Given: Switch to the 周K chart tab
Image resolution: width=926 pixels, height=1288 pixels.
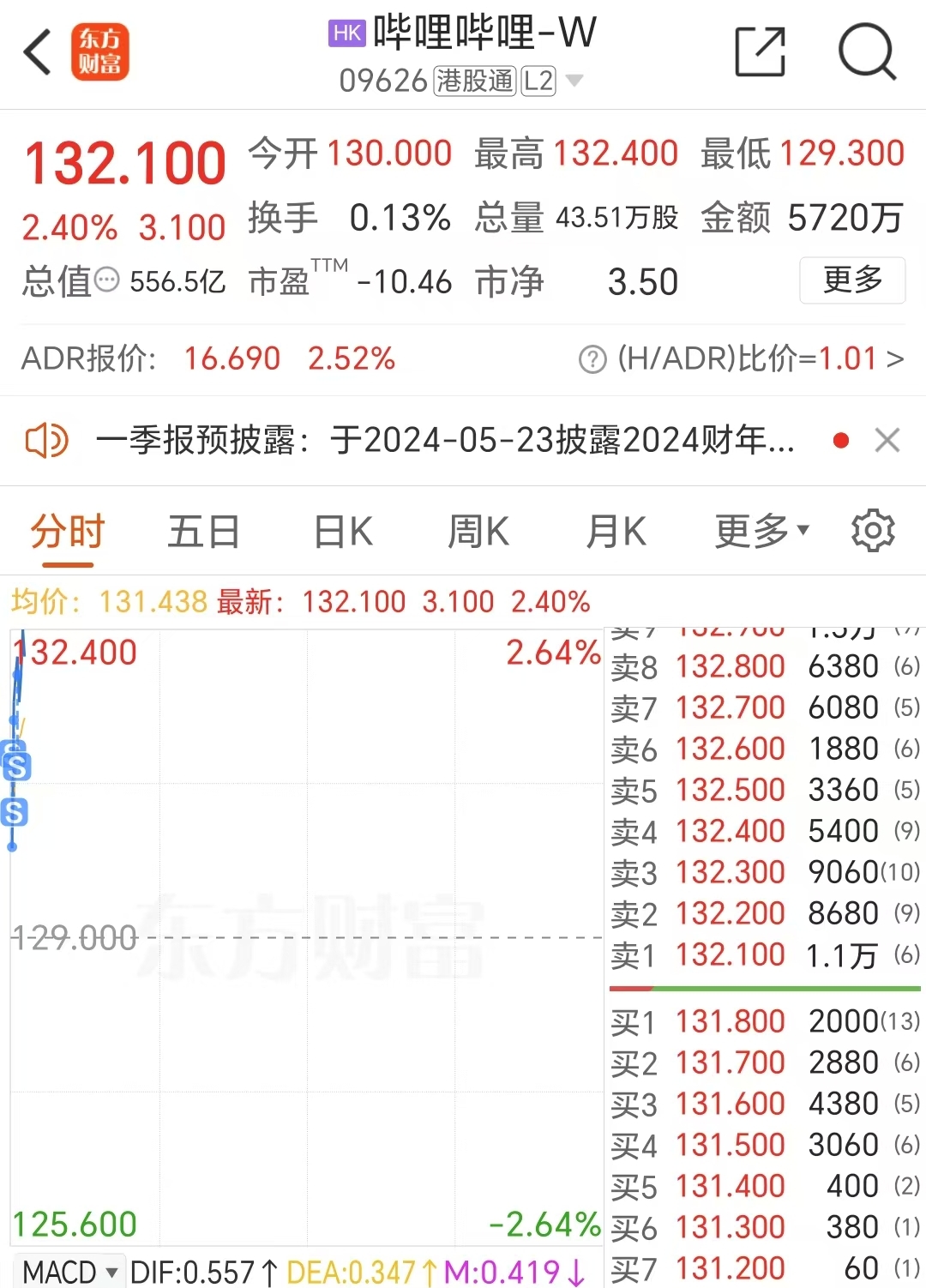Looking at the screenshot, I should click(x=478, y=532).
